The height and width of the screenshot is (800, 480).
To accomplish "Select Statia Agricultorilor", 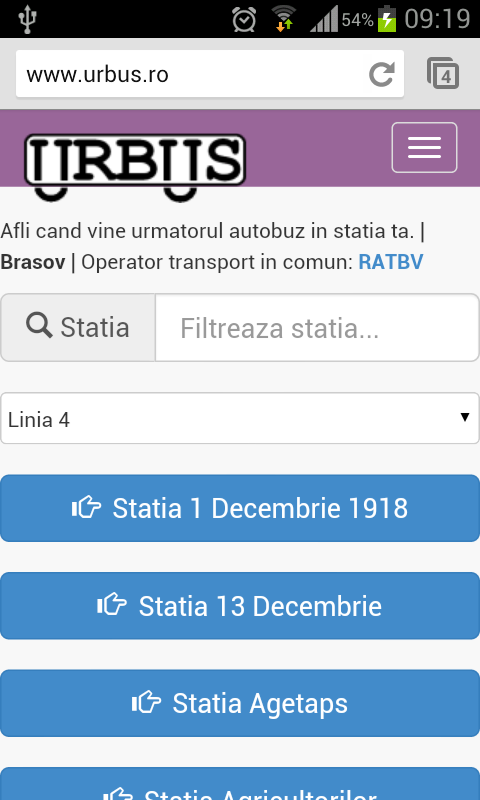I will point(240,784).
